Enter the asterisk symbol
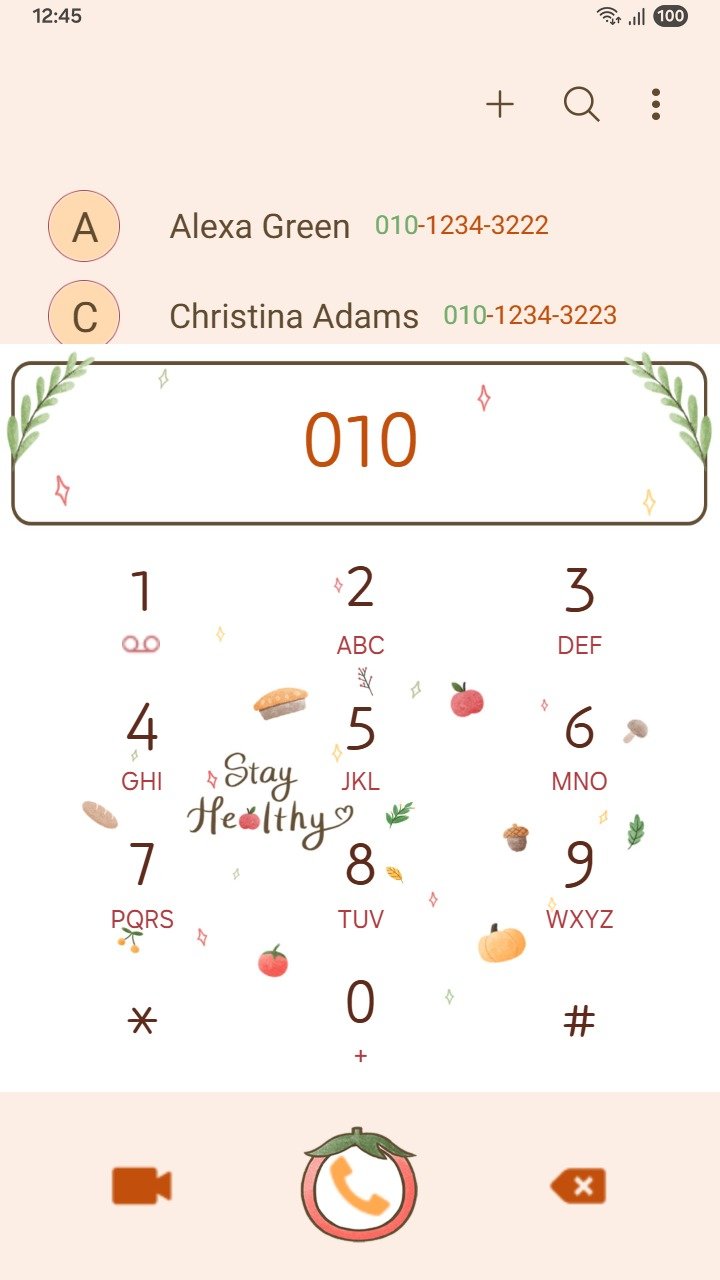The image size is (720, 1280). (x=142, y=1021)
